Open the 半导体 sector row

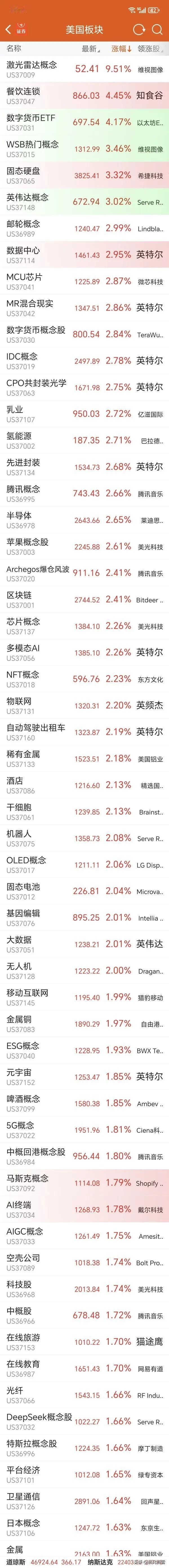(19, 520)
